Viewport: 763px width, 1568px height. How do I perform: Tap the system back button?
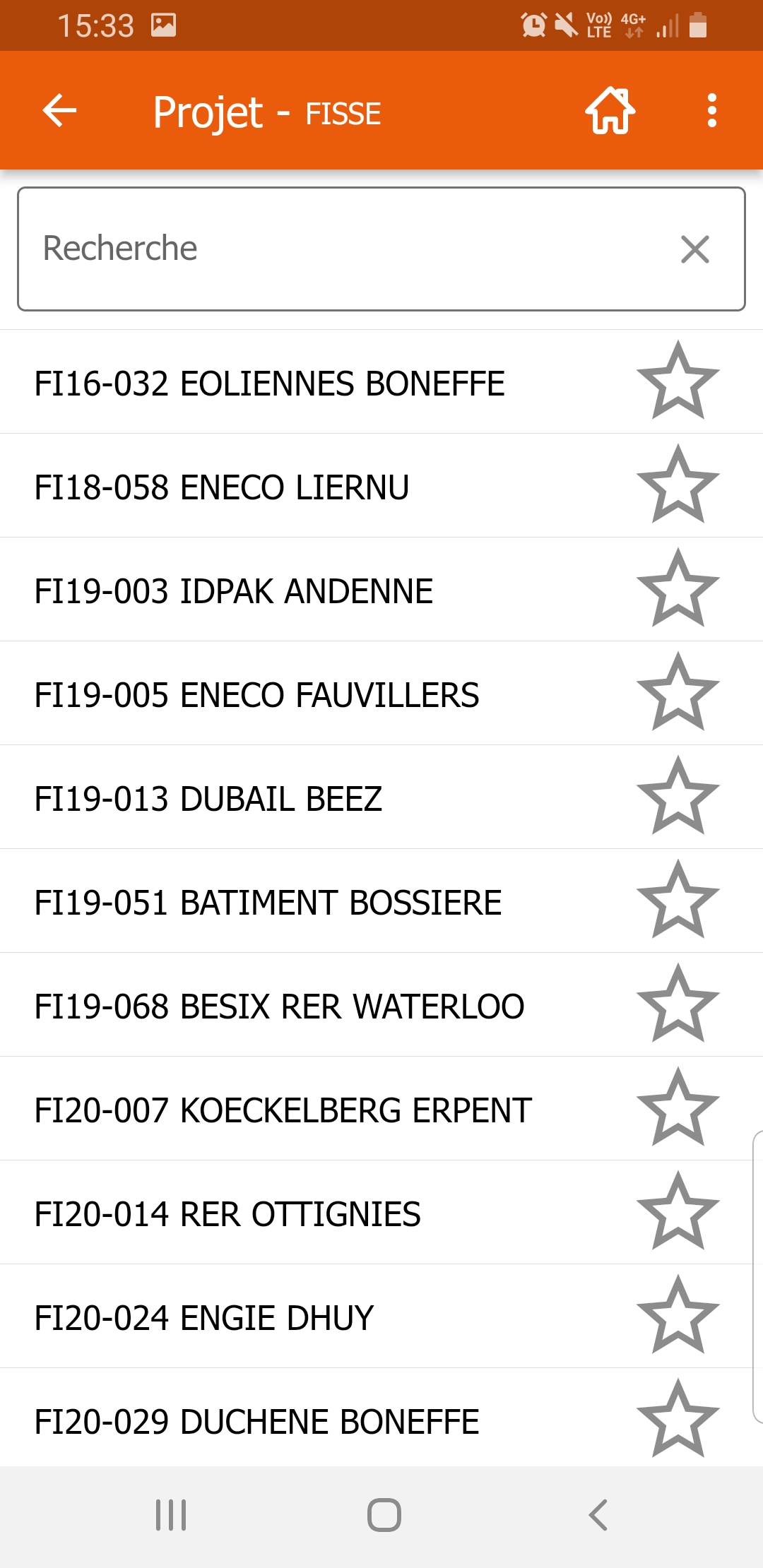pyautogui.click(x=598, y=1515)
